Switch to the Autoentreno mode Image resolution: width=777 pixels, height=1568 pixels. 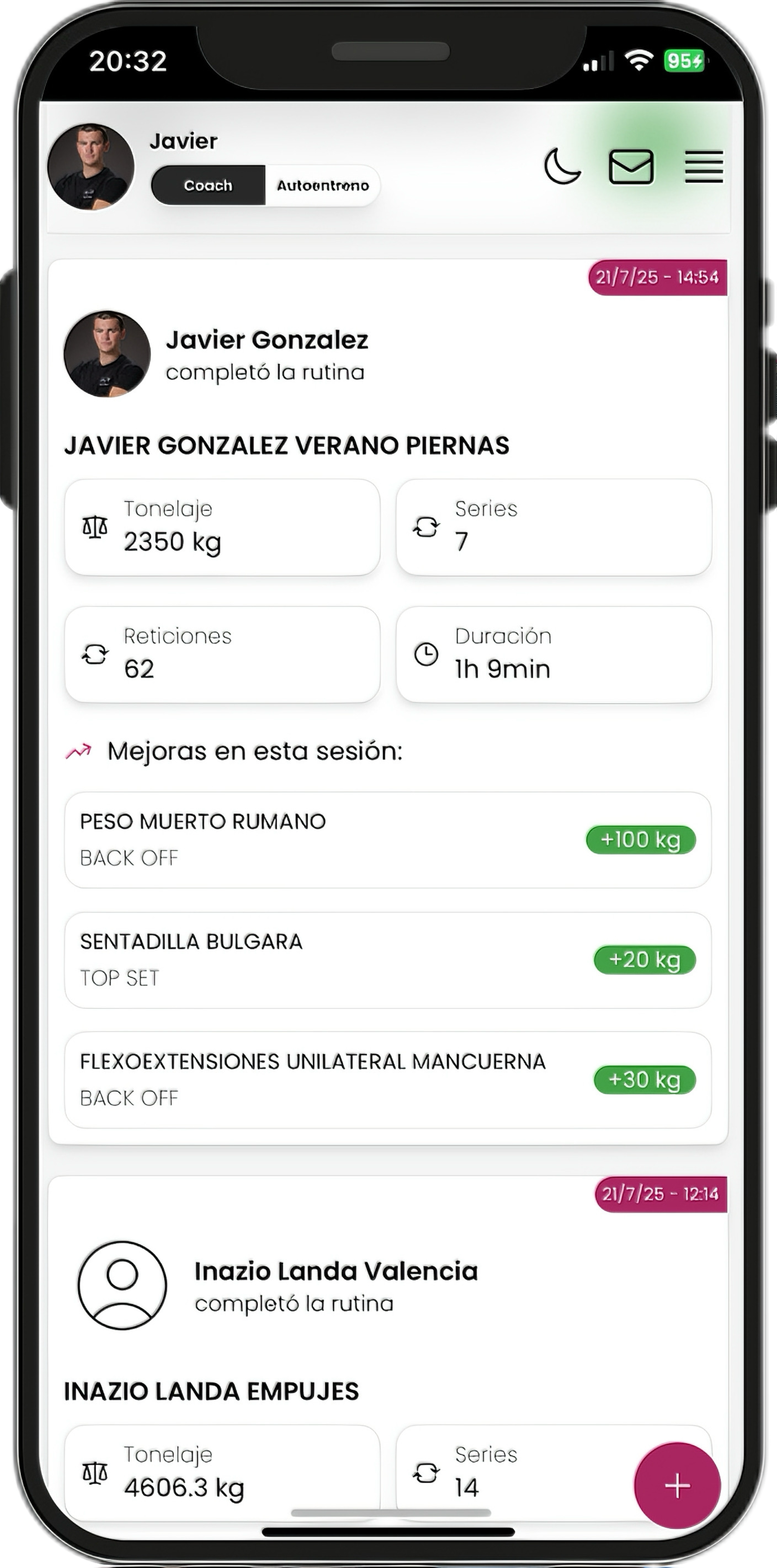pyautogui.click(x=323, y=185)
